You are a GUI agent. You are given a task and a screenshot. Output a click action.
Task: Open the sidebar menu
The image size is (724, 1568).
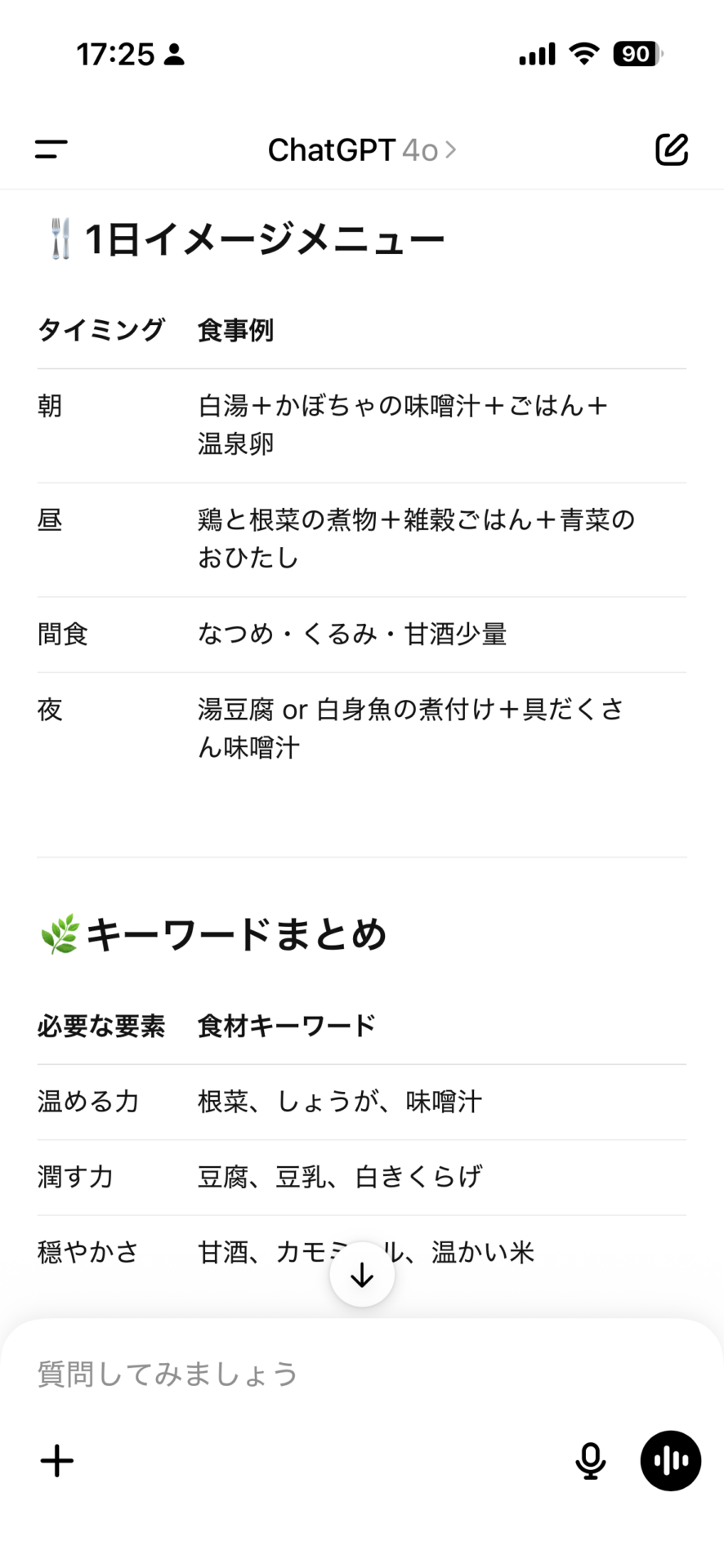(51, 149)
